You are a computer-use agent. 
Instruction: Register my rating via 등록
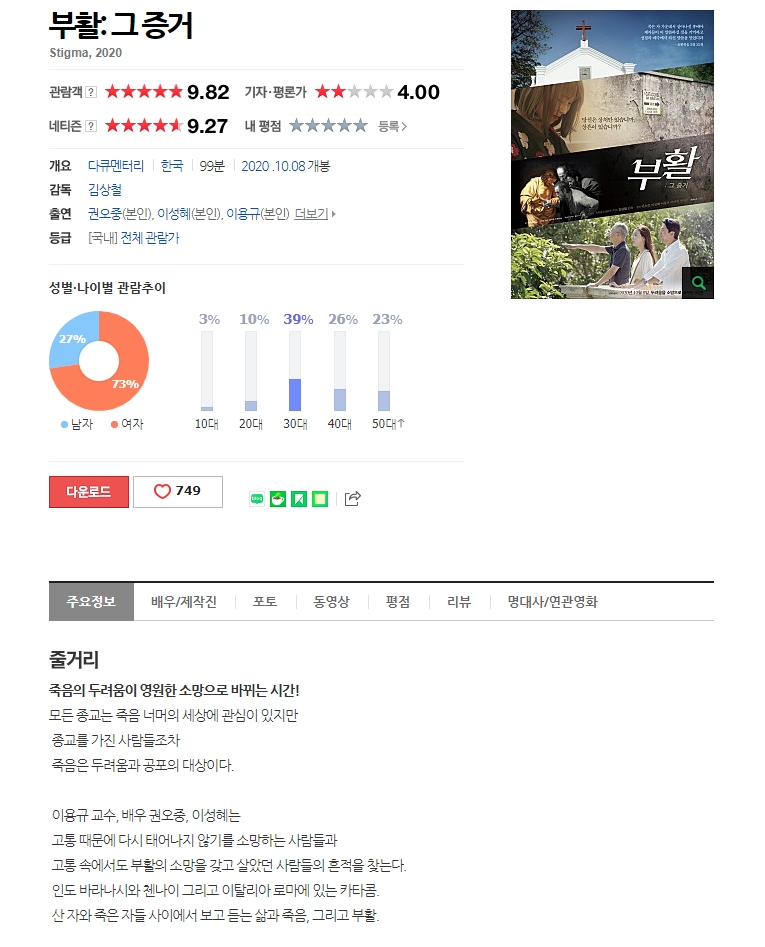click(x=392, y=126)
